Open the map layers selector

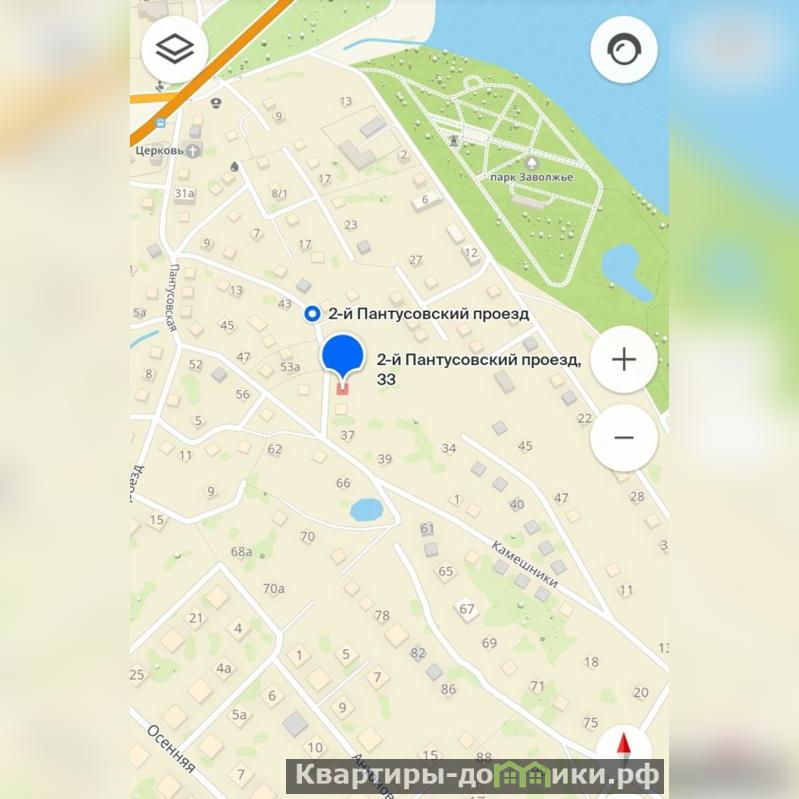tap(175, 49)
